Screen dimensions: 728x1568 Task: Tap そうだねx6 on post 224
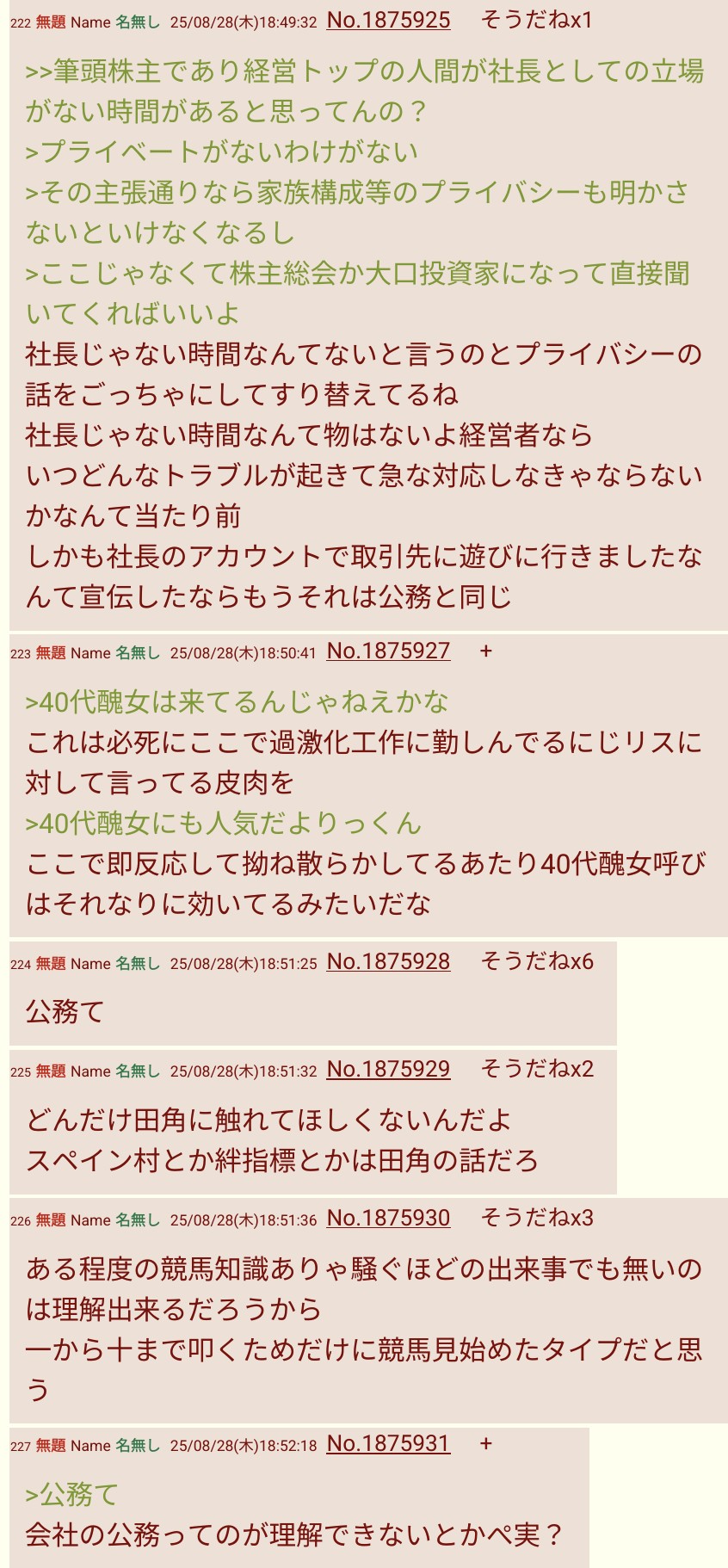pos(537,961)
